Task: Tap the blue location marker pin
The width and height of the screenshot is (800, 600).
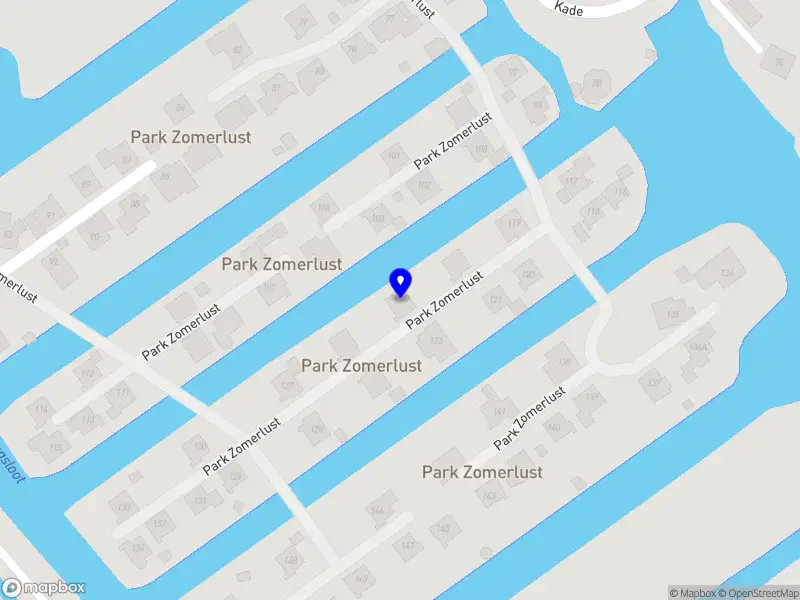Action: click(400, 282)
